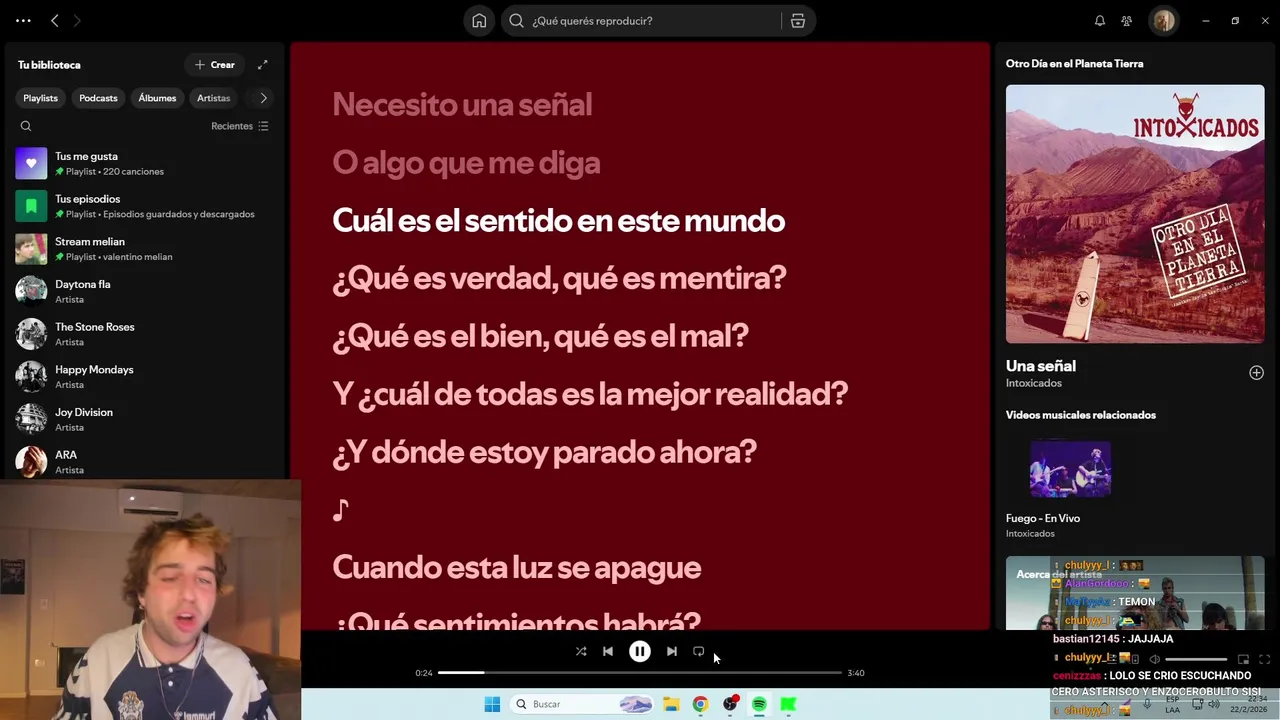Open the profile avatar menu
Image resolution: width=1280 pixels, height=720 pixels.
click(1163, 21)
